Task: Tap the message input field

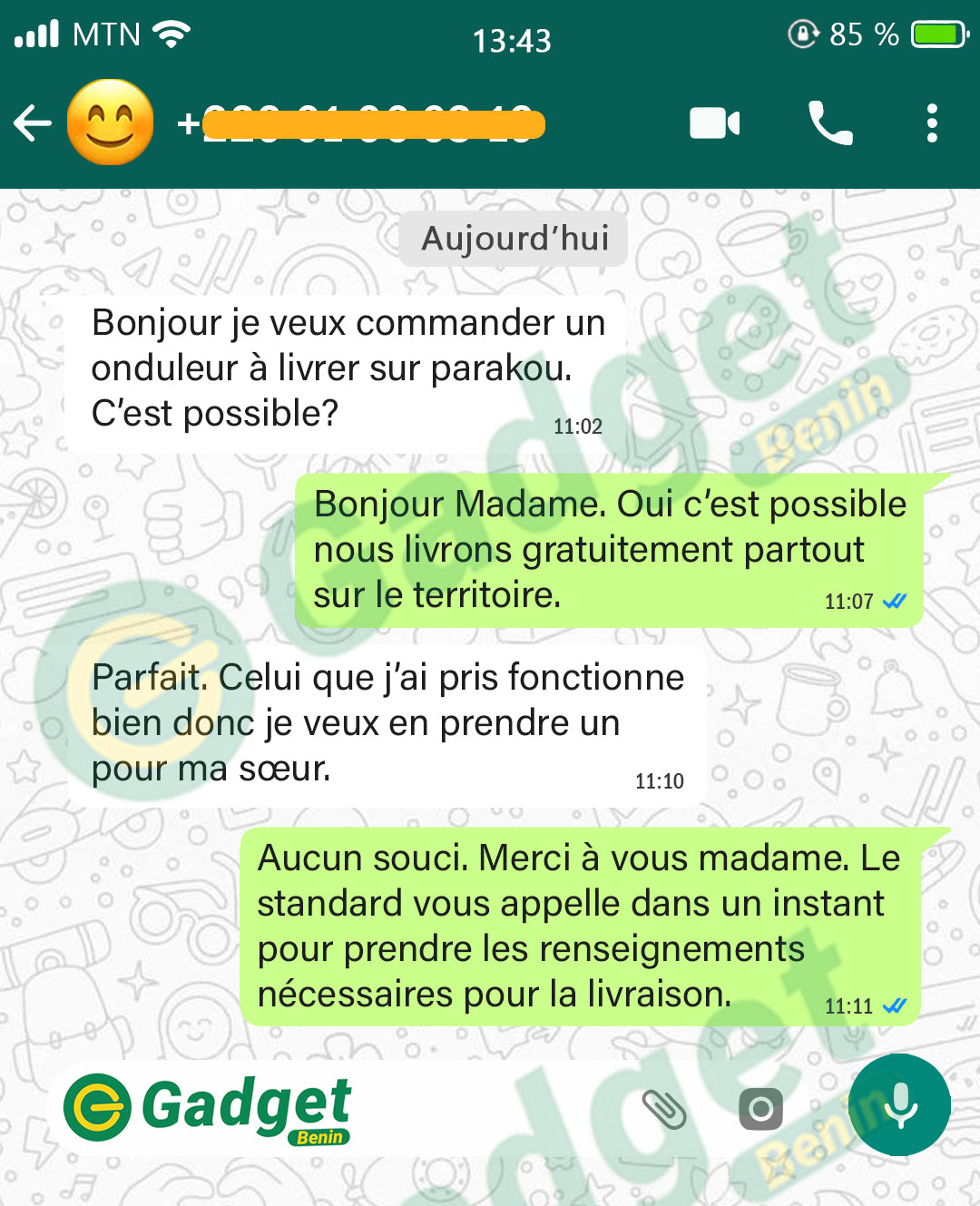Action: coord(490,1108)
